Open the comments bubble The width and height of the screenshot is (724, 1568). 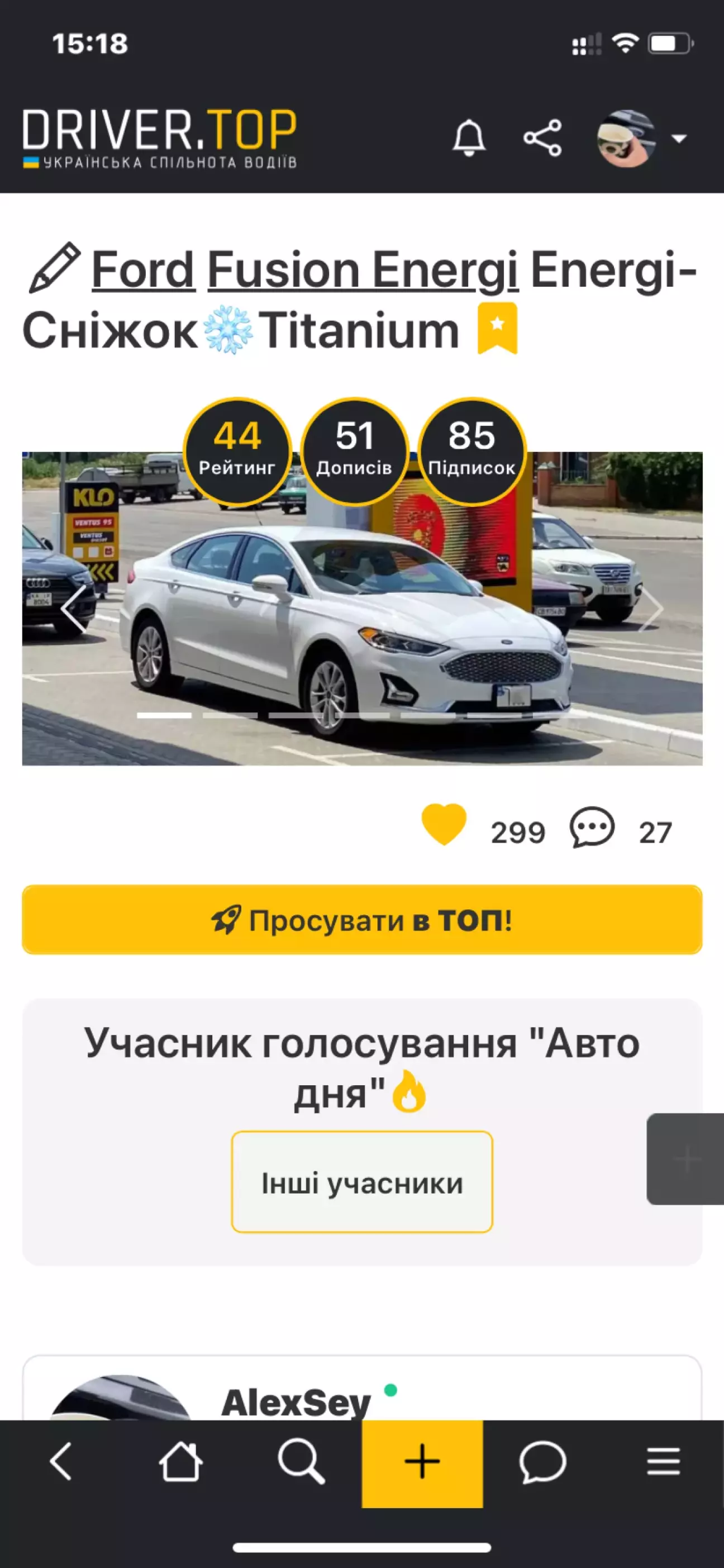592,828
